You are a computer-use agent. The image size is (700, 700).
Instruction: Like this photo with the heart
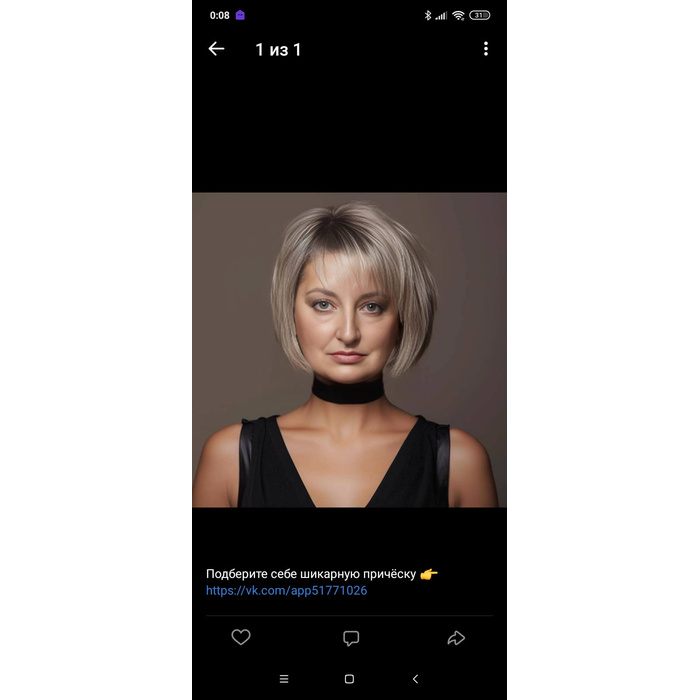pos(241,637)
